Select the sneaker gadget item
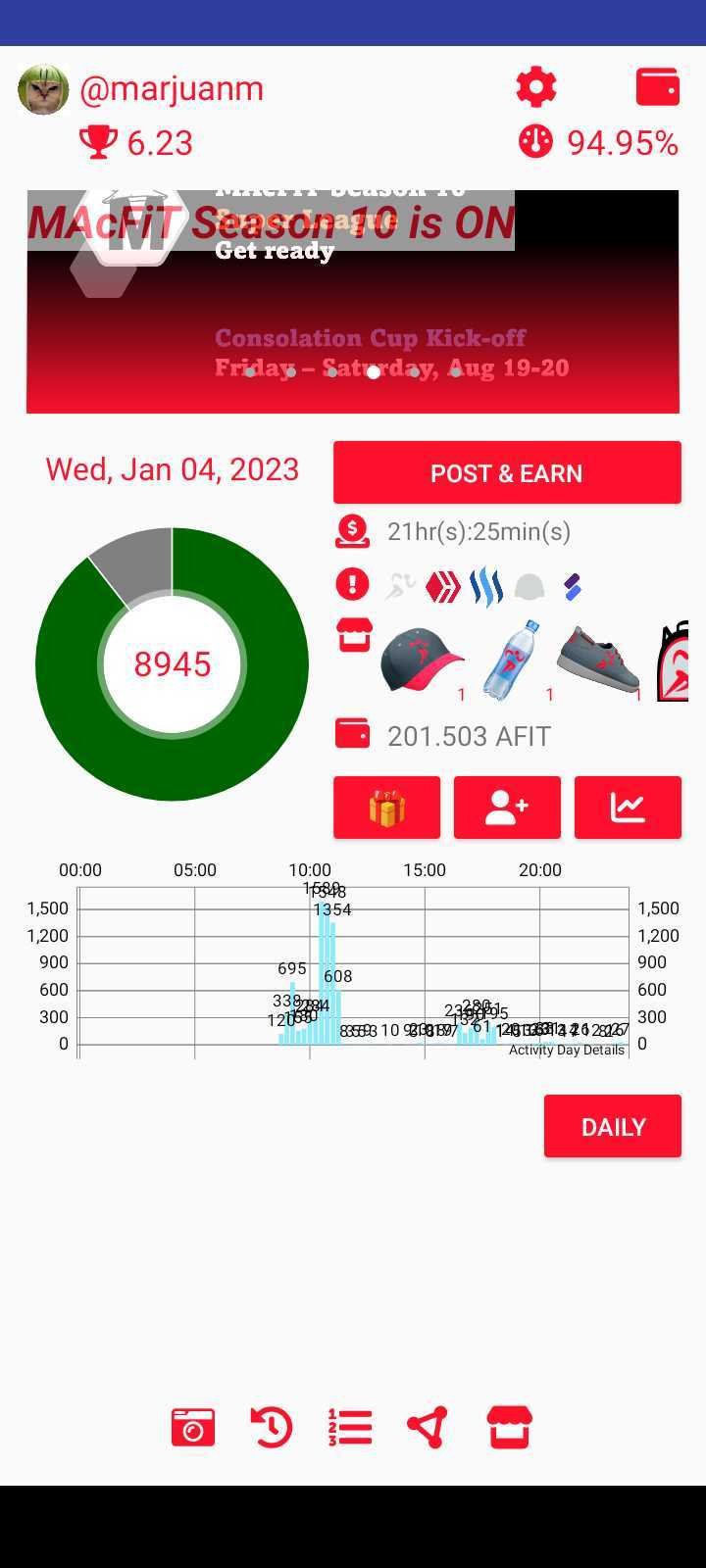The height and width of the screenshot is (1568, 706). 598,662
